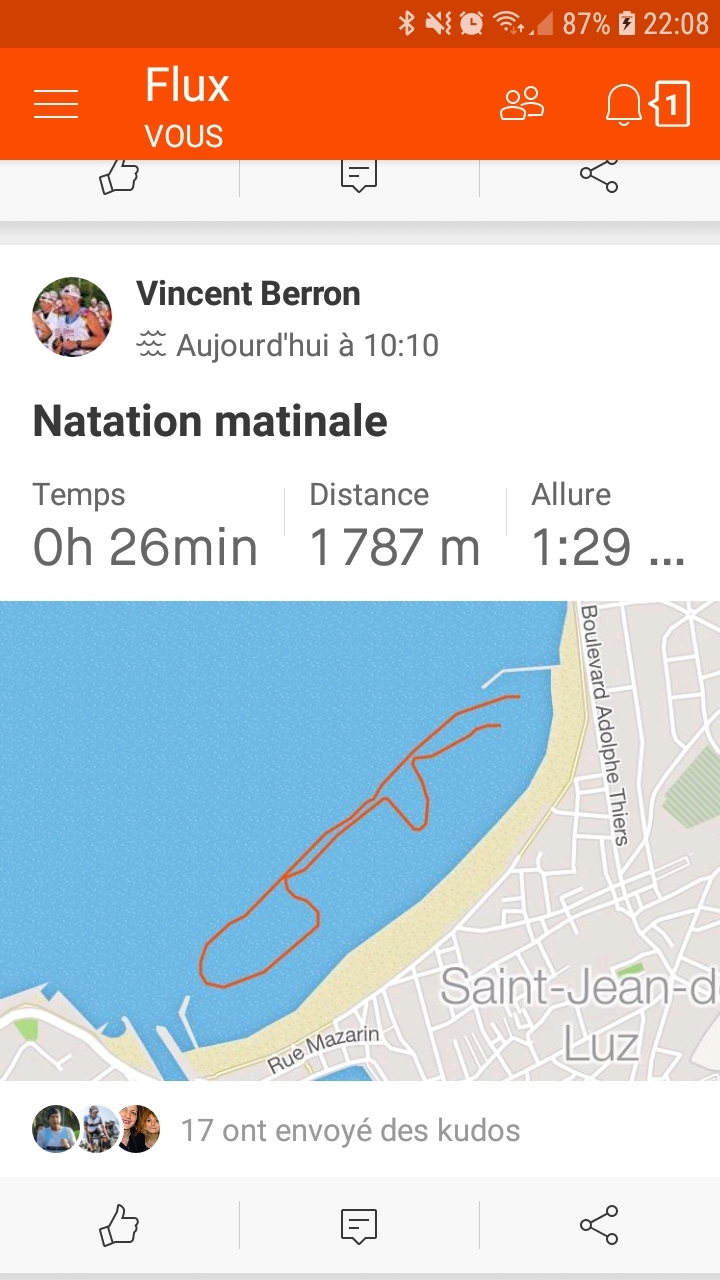The width and height of the screenshot is (720, 1280).
Task: Share the previous activity above
Action: coord(599,177)
